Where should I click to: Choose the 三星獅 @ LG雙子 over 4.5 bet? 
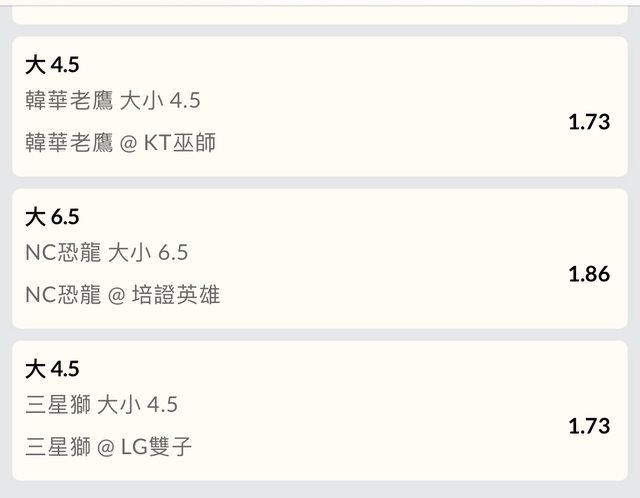coord(319,410)
